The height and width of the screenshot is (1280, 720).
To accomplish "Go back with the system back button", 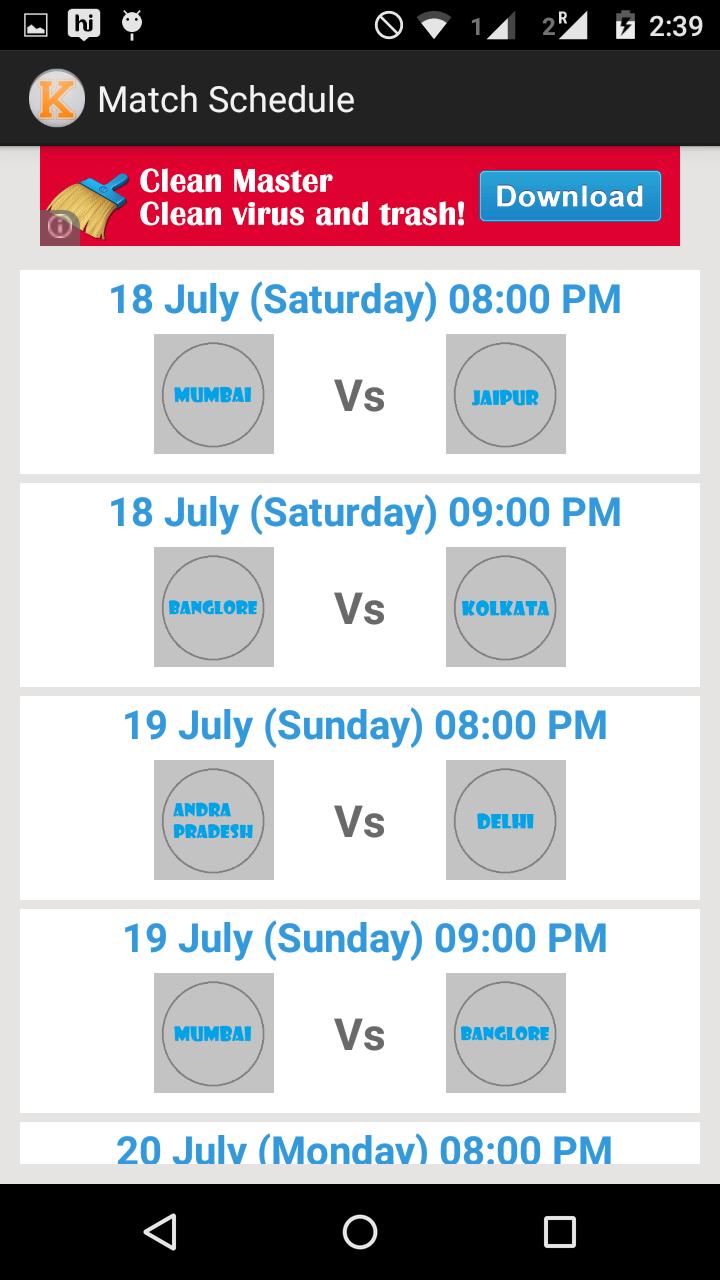I will click(x=160, y=1232).
